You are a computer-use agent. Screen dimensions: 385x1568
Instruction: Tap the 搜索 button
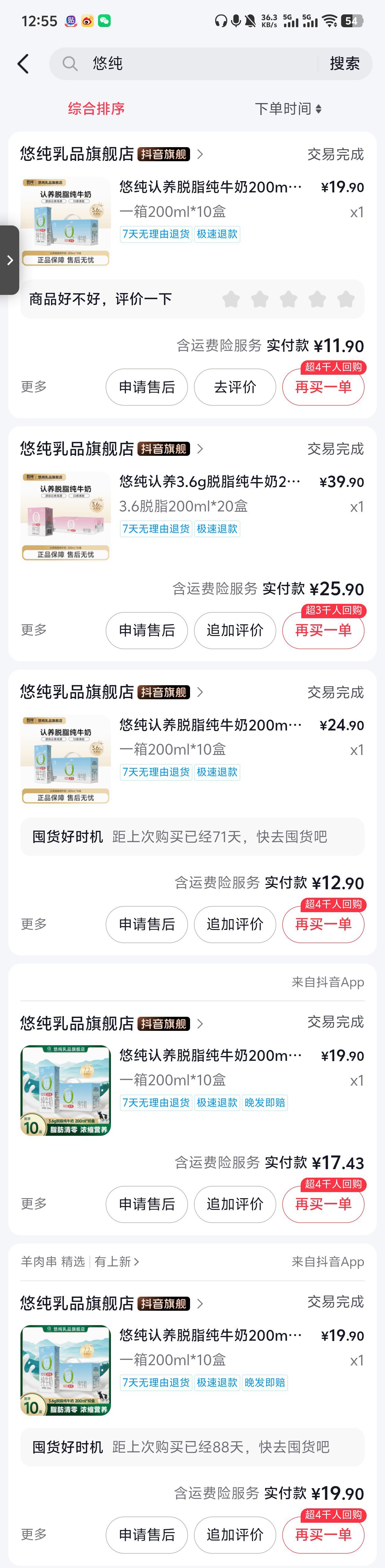344,64
